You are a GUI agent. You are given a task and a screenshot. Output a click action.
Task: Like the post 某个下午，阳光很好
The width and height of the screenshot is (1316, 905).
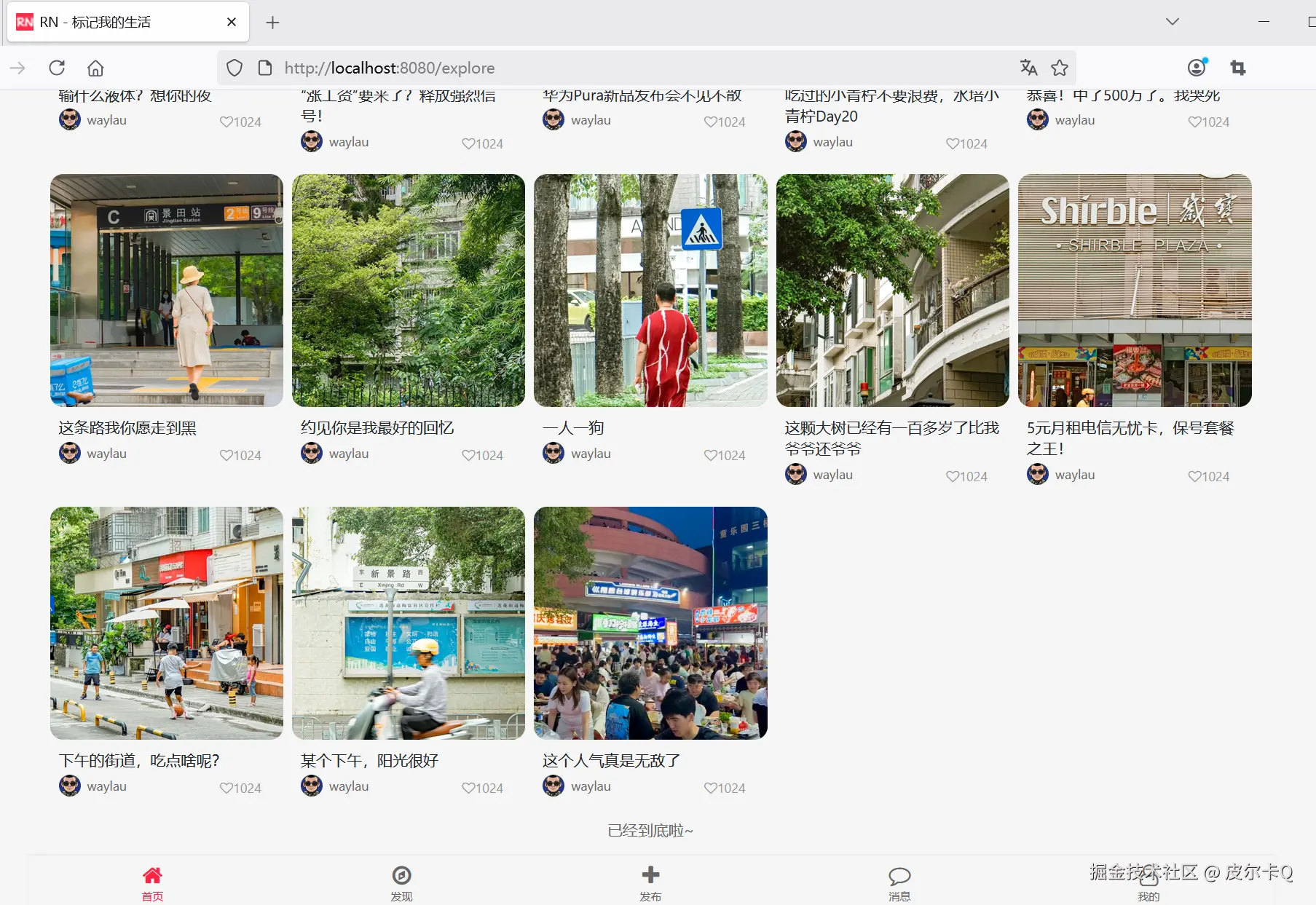[x=469, y=788]
